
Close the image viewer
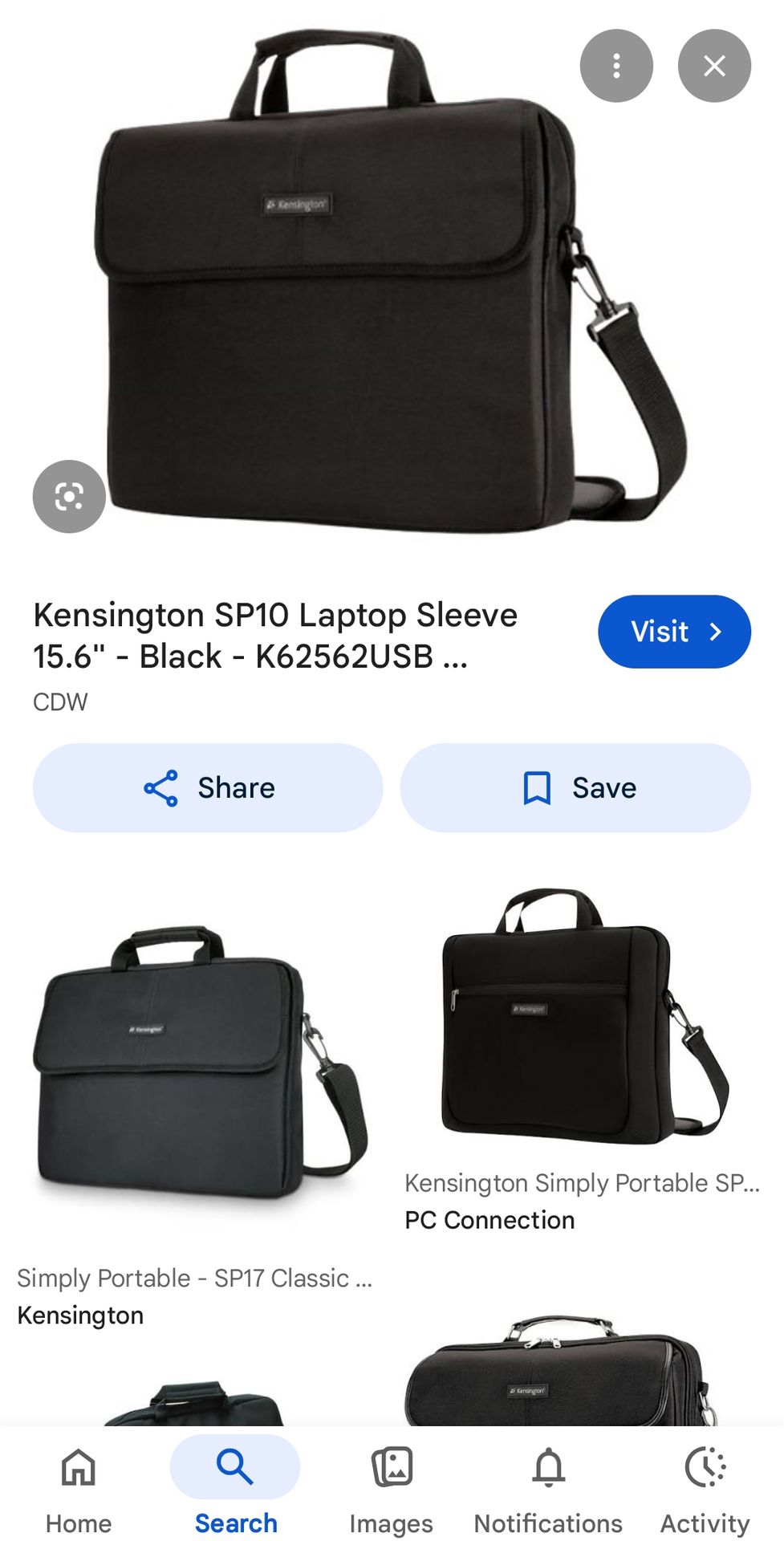[x=713, y=66]
